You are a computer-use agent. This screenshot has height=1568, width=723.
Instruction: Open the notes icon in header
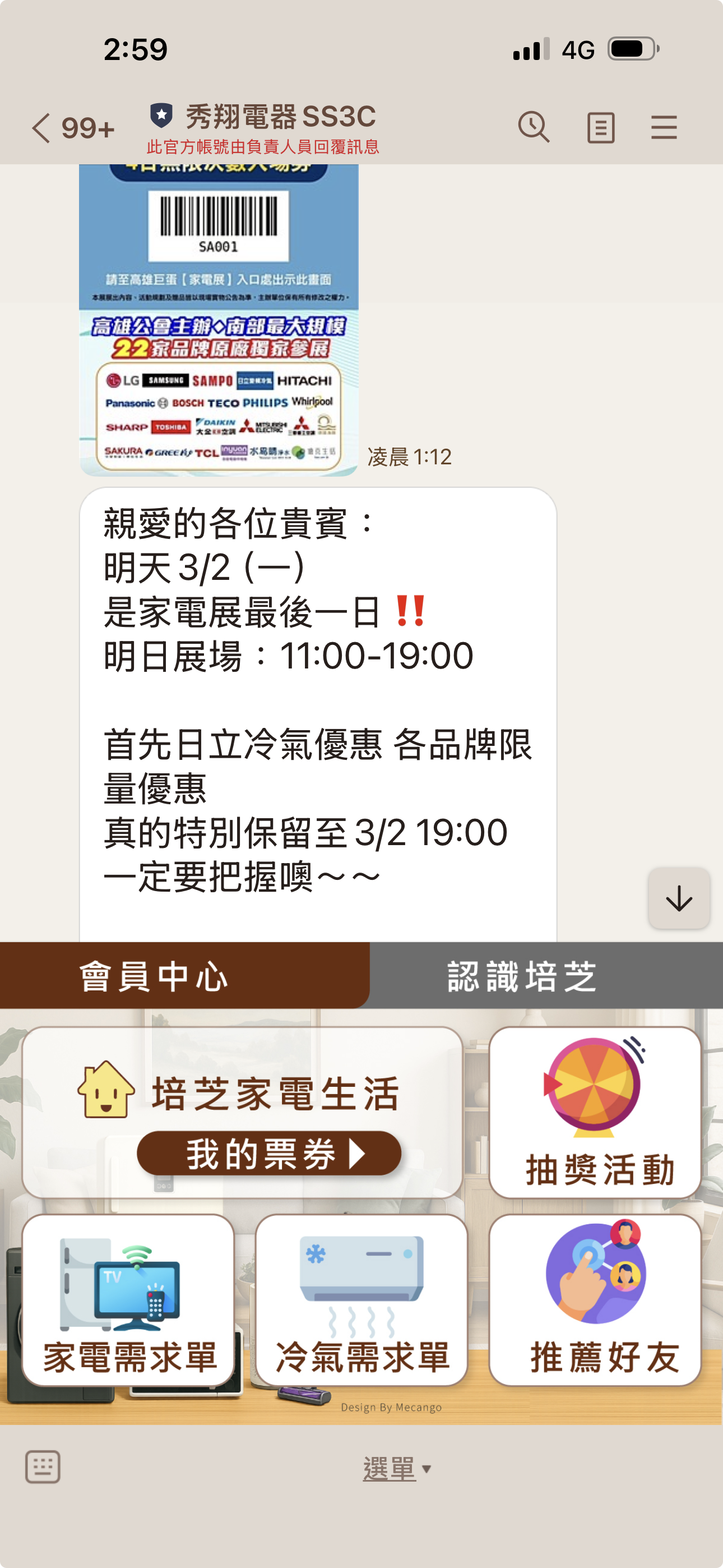coord(600,128)
